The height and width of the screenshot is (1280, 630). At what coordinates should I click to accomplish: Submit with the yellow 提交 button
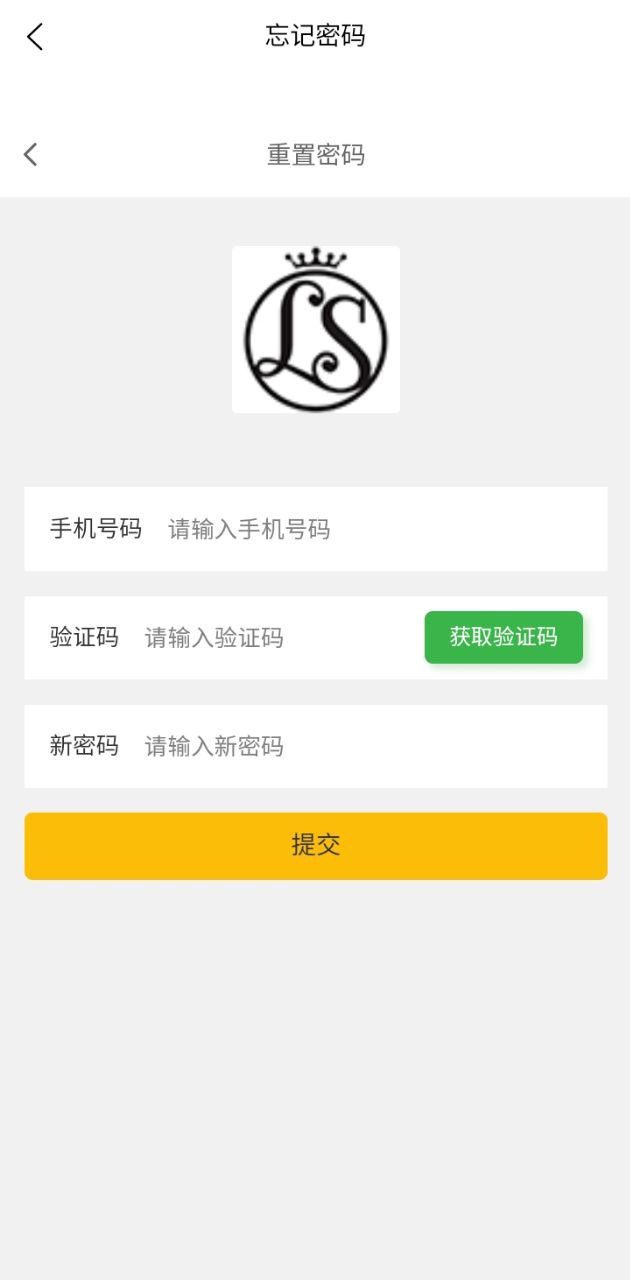(315, 845)
